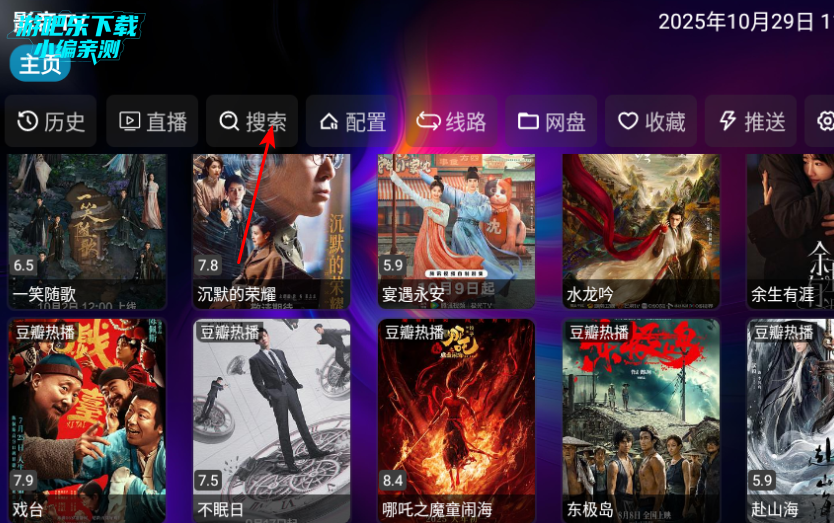834x523 pixels.
Task: Open the 推送 push button
Action: pyautogui.click(x=751, y=122)
